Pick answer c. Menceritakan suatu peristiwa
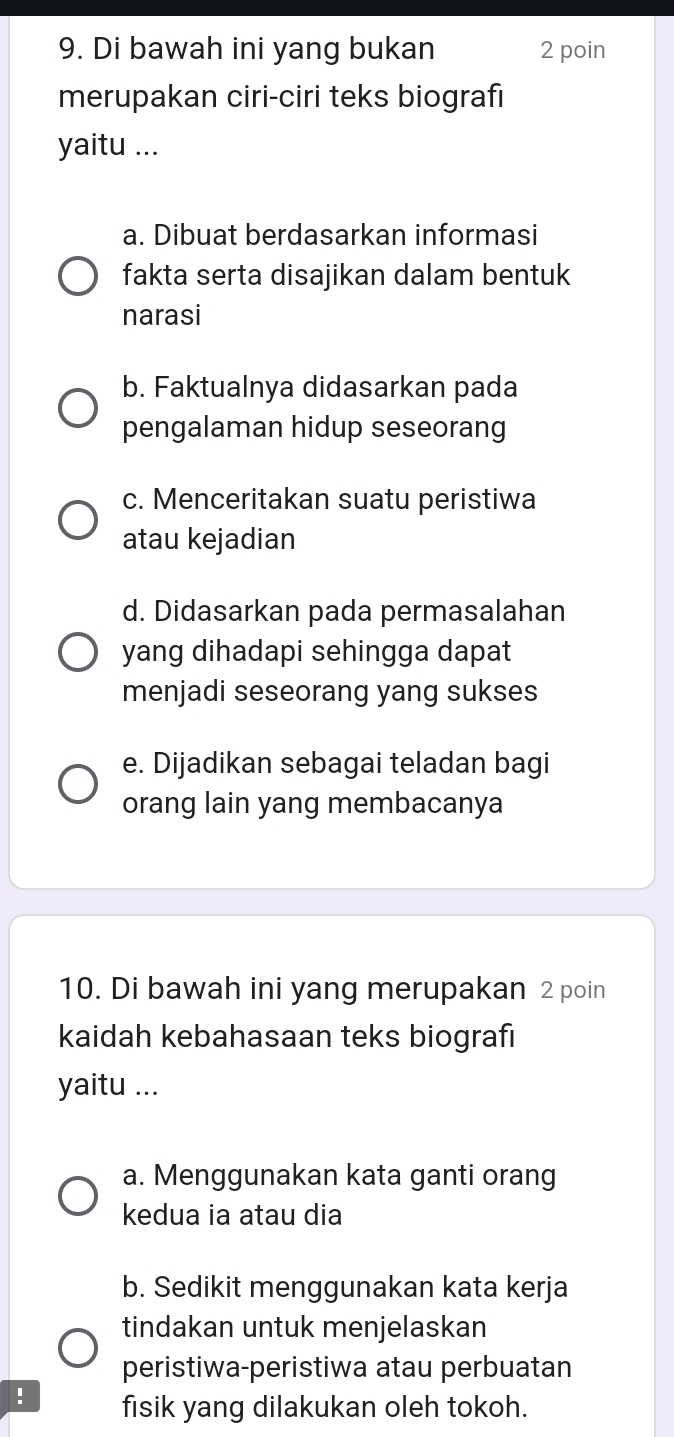Viewport: 674px width, 1437px height. pyautogui.click(x=78, y=520)
